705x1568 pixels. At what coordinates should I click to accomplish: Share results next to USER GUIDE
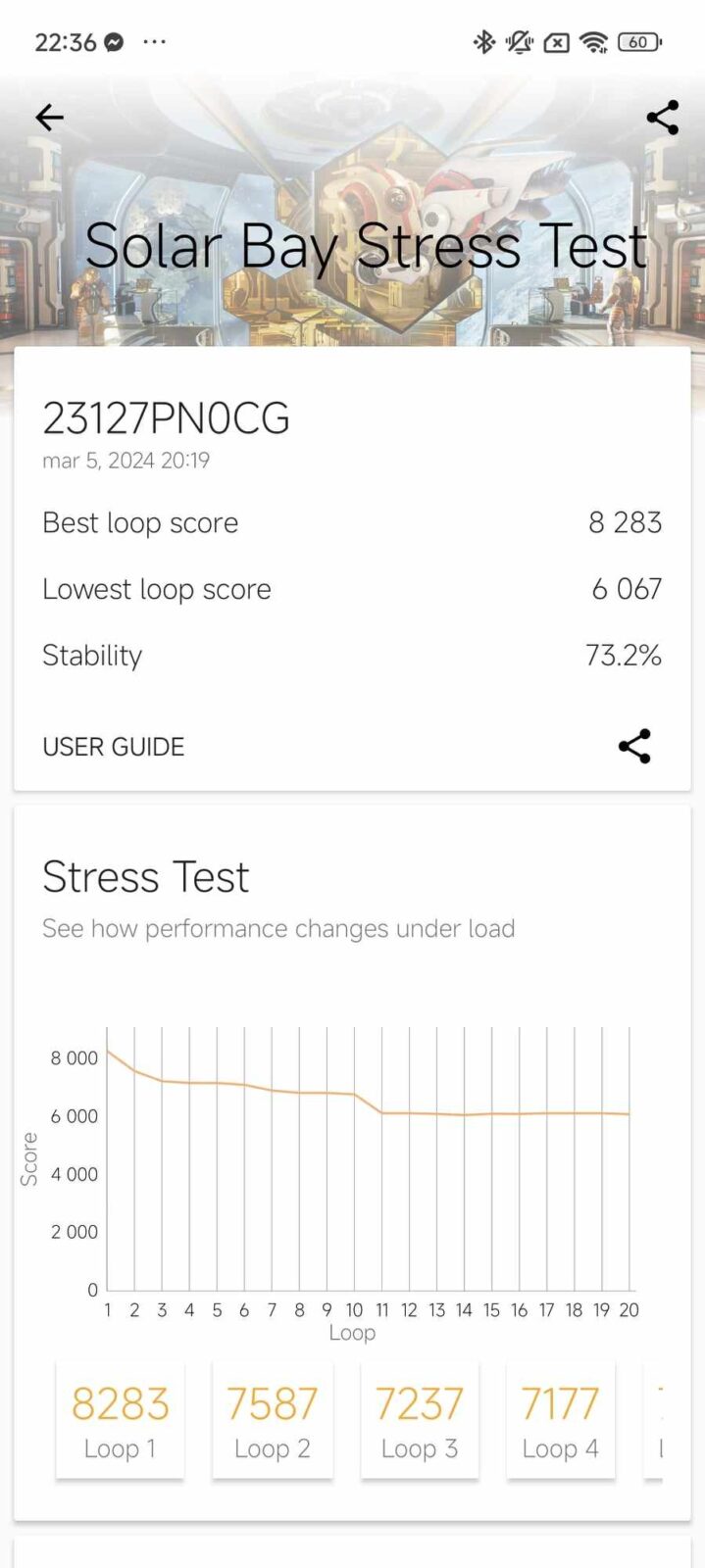[634, 747]
